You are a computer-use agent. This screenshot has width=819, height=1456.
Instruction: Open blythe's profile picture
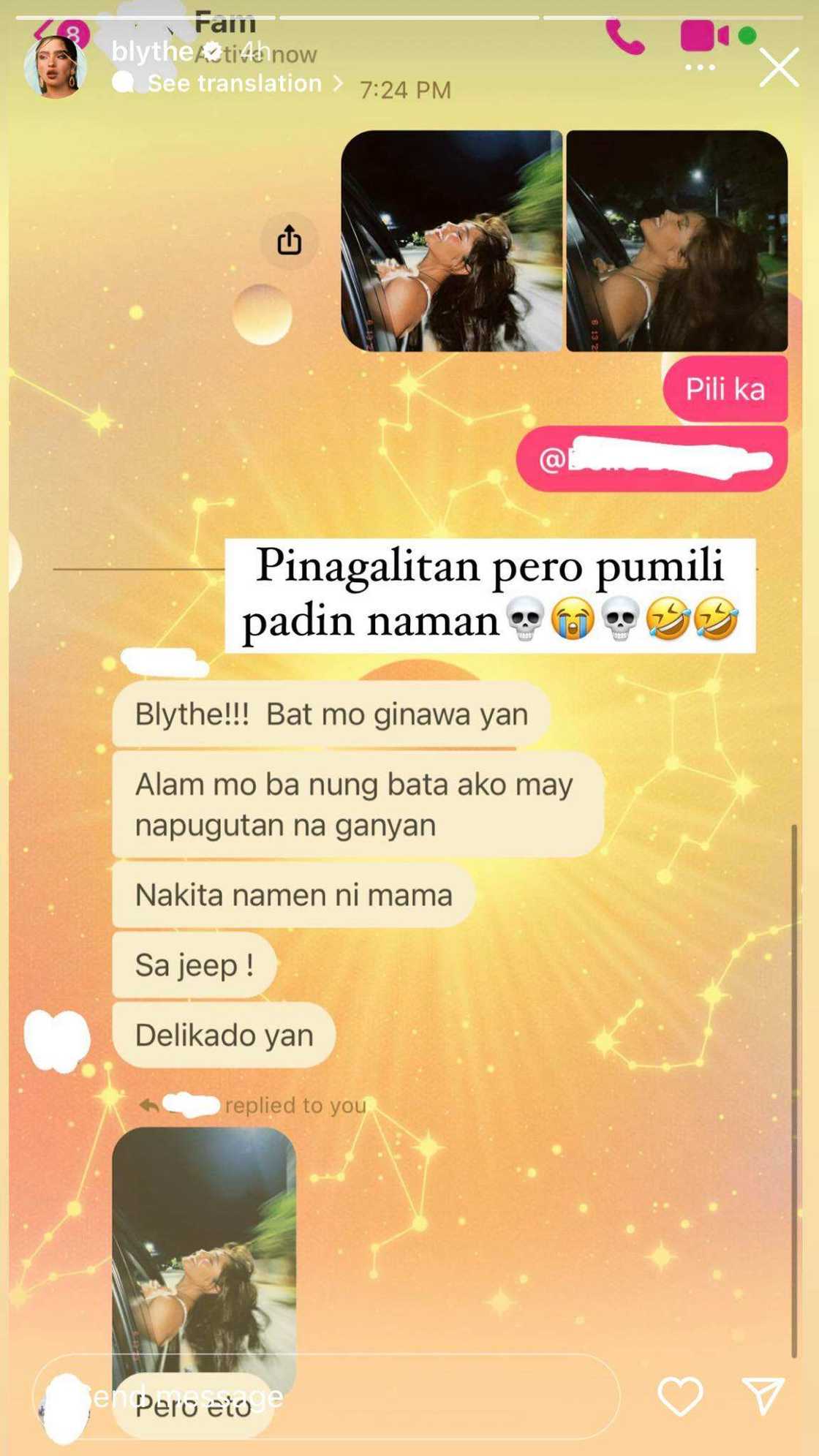tap(56, 67)
